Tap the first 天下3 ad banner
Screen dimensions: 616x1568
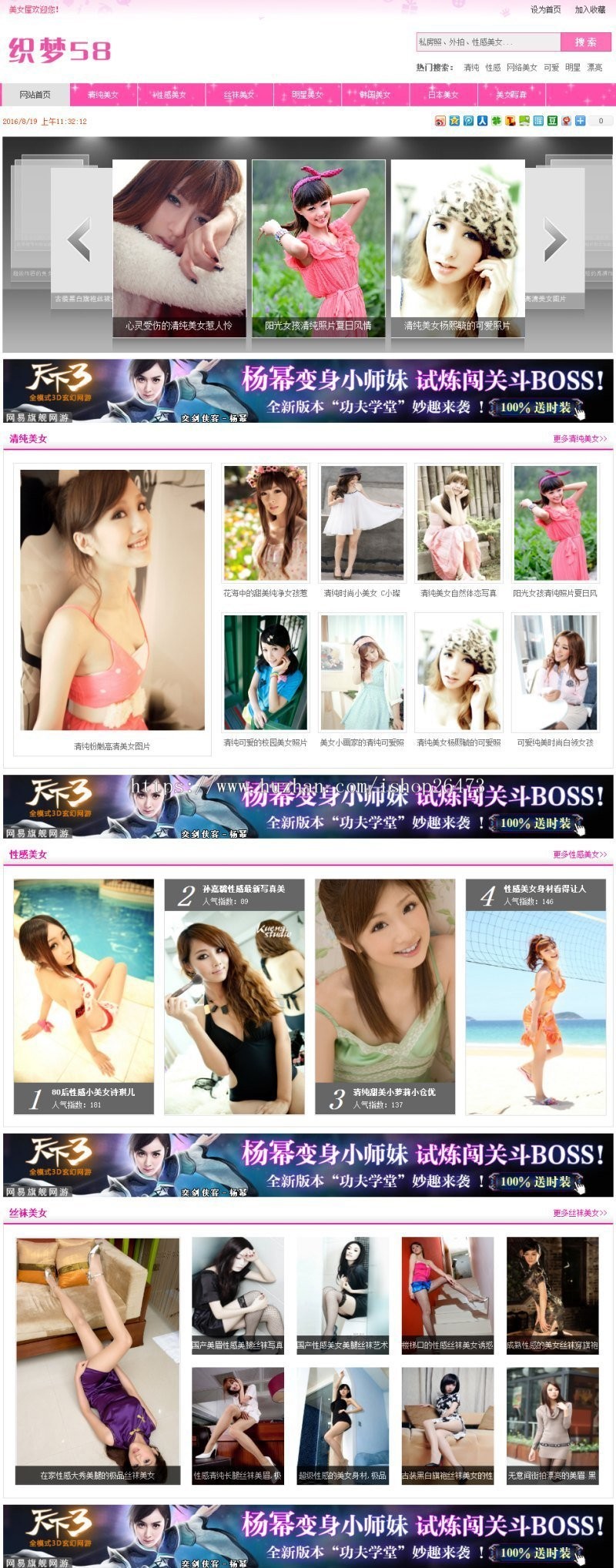coord(308,390)
